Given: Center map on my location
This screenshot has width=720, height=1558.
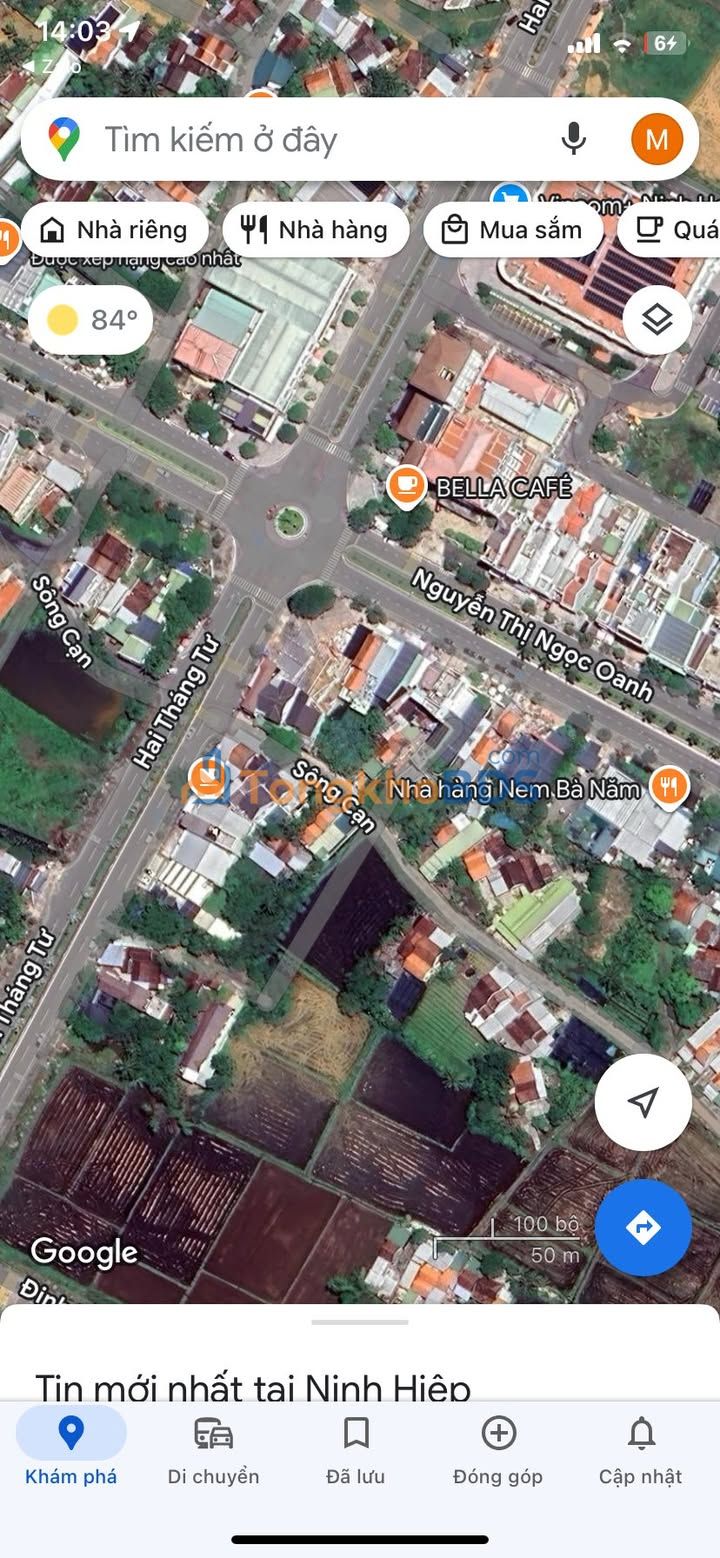Looking at the screenshot, I should pos(643,1102).
